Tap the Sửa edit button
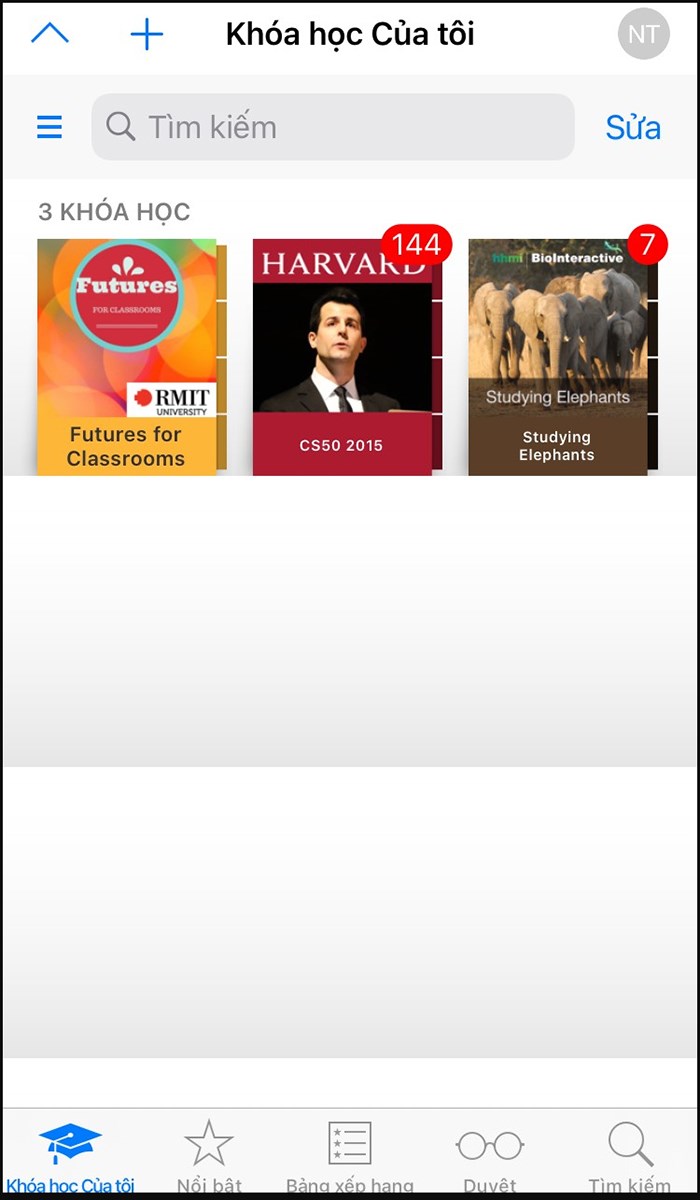This screenshot has width=700, height=1200. click(x=633, y=127)
